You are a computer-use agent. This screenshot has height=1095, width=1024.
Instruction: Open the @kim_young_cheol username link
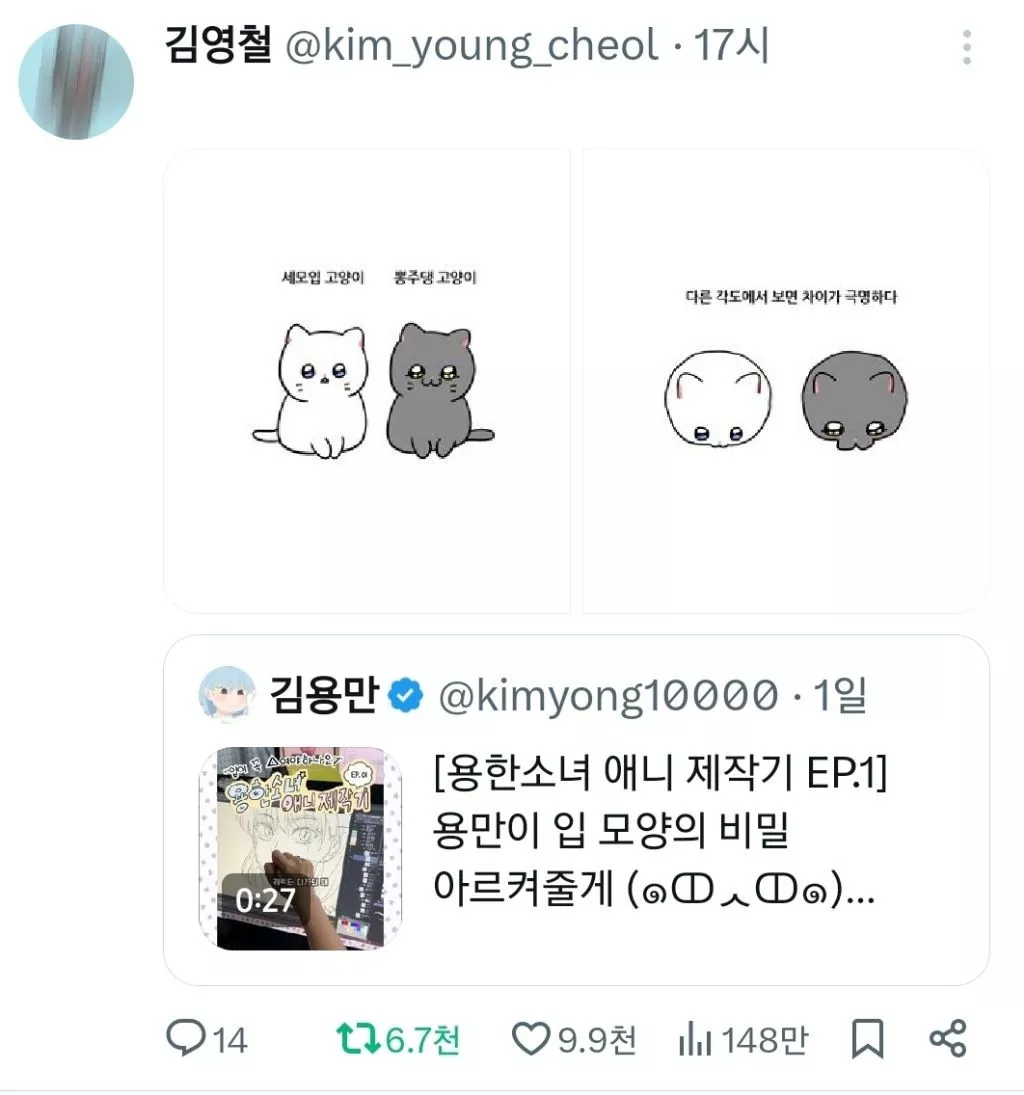pyautogui.click(x=473, y=46)
